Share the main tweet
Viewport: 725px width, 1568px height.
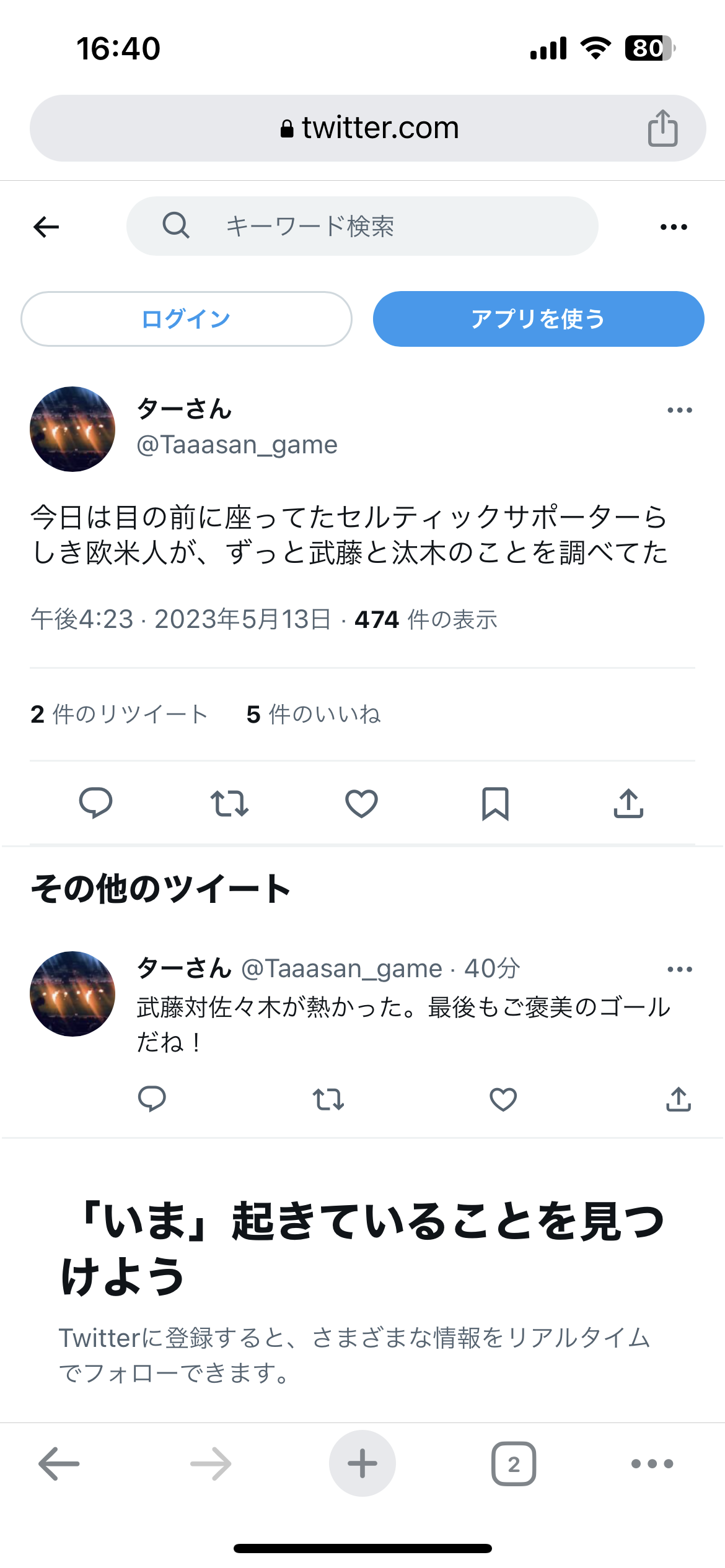click(x=628, y=803)
